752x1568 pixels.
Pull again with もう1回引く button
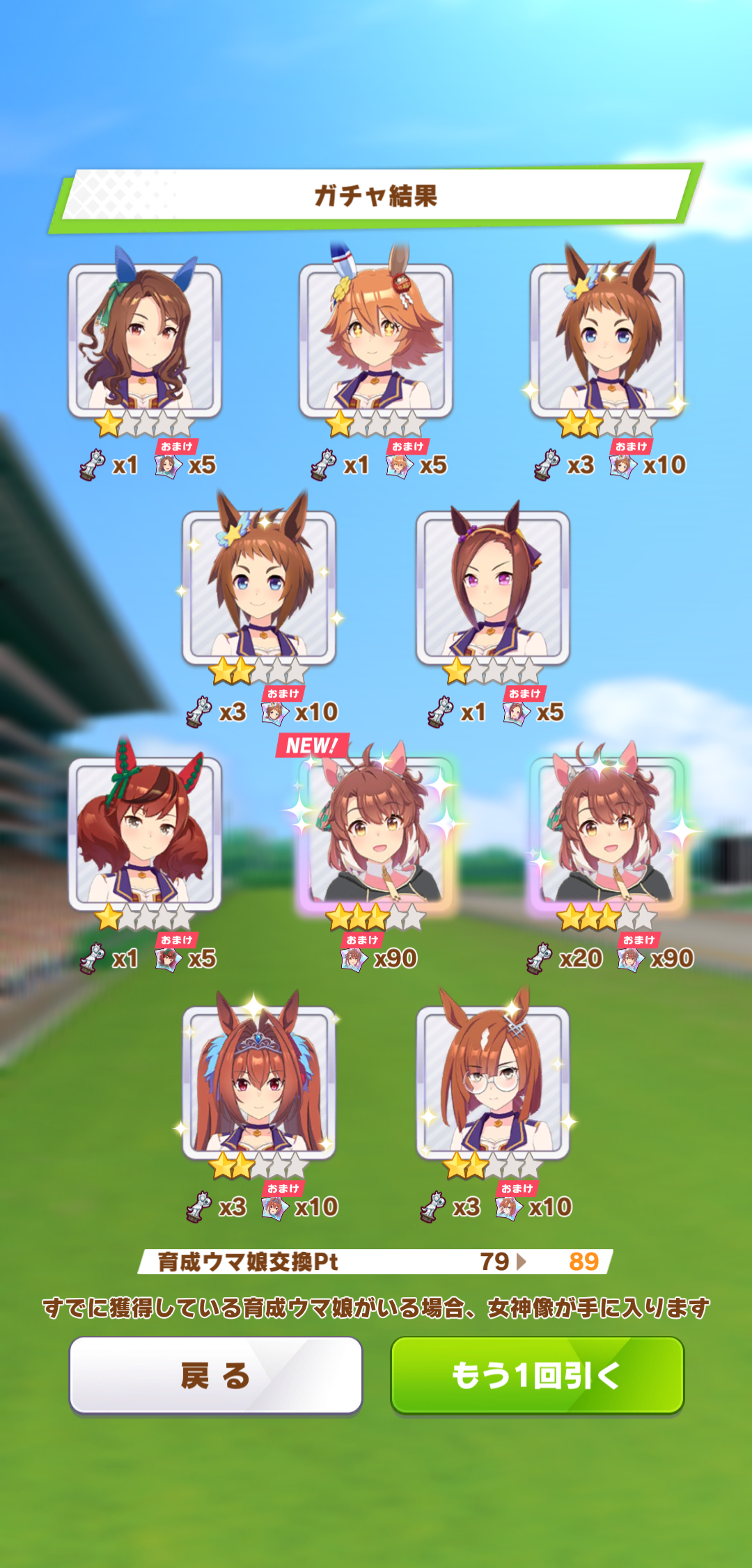pos(537,1375)
